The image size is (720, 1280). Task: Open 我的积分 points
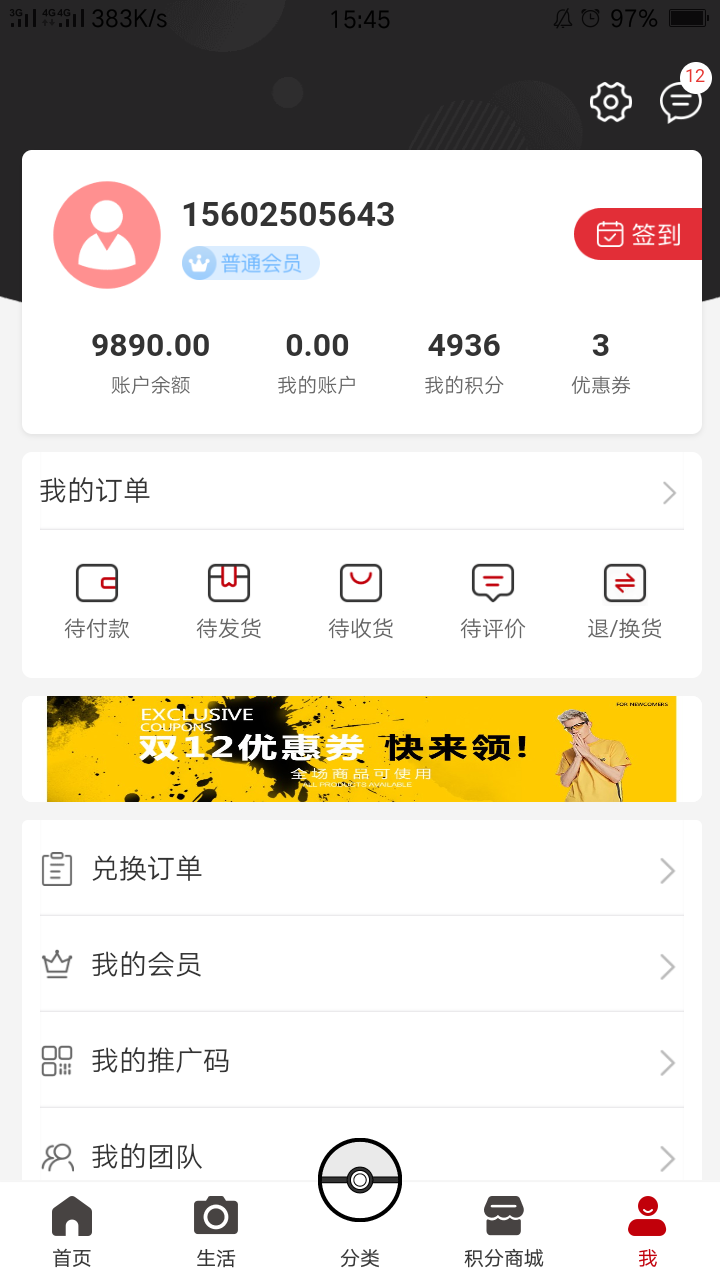(x=464, y=363)
